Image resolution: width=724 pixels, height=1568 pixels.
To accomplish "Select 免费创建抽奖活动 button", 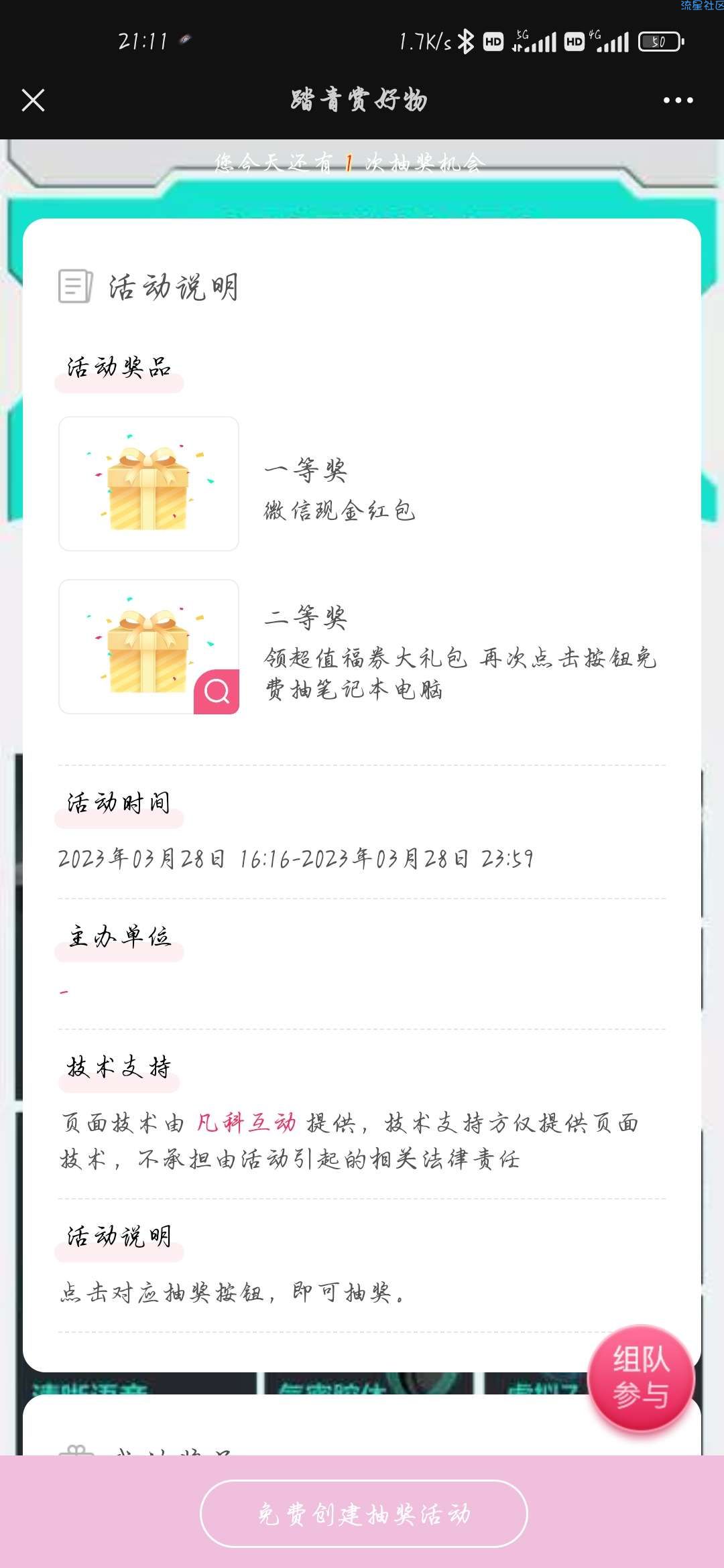I will tap(364, 1514).
